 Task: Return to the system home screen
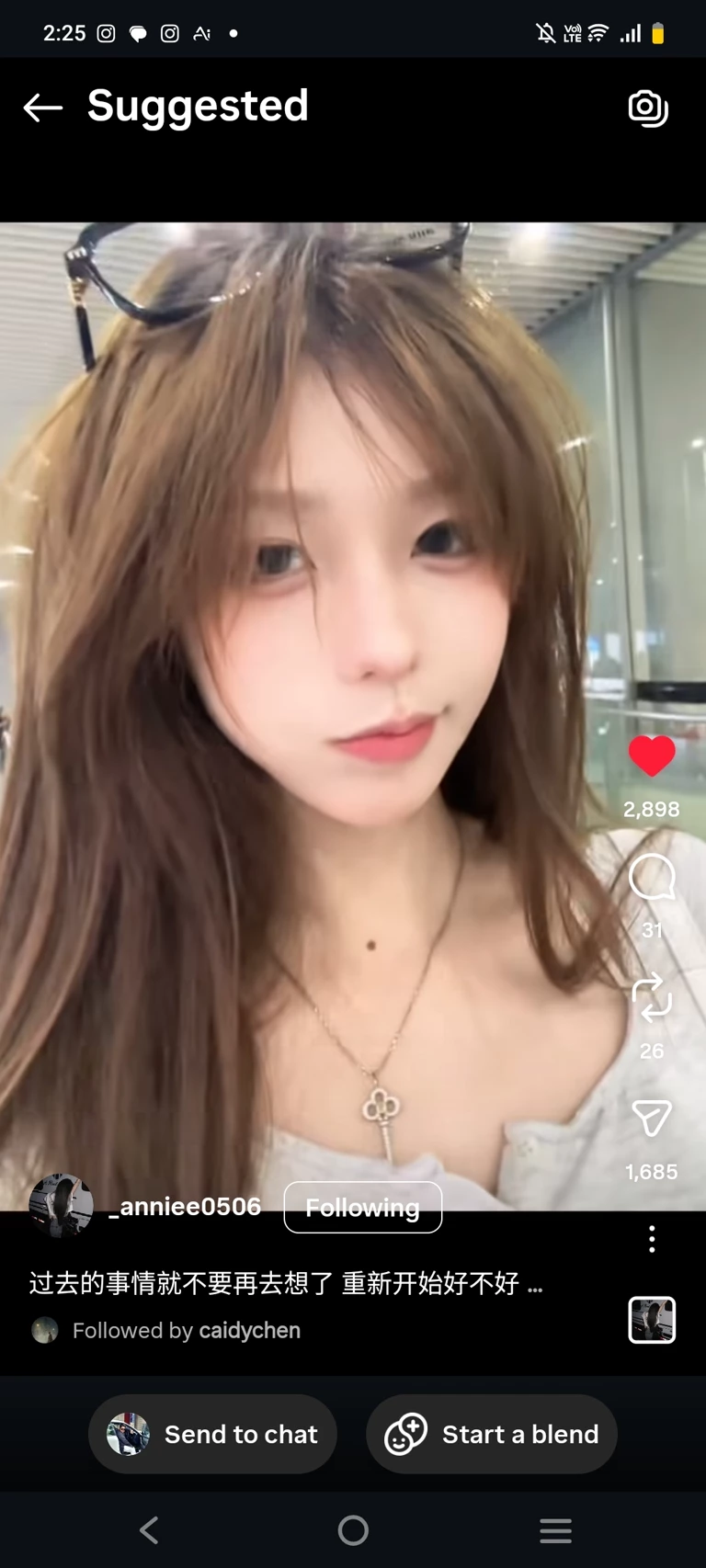tap(353, 1530)
